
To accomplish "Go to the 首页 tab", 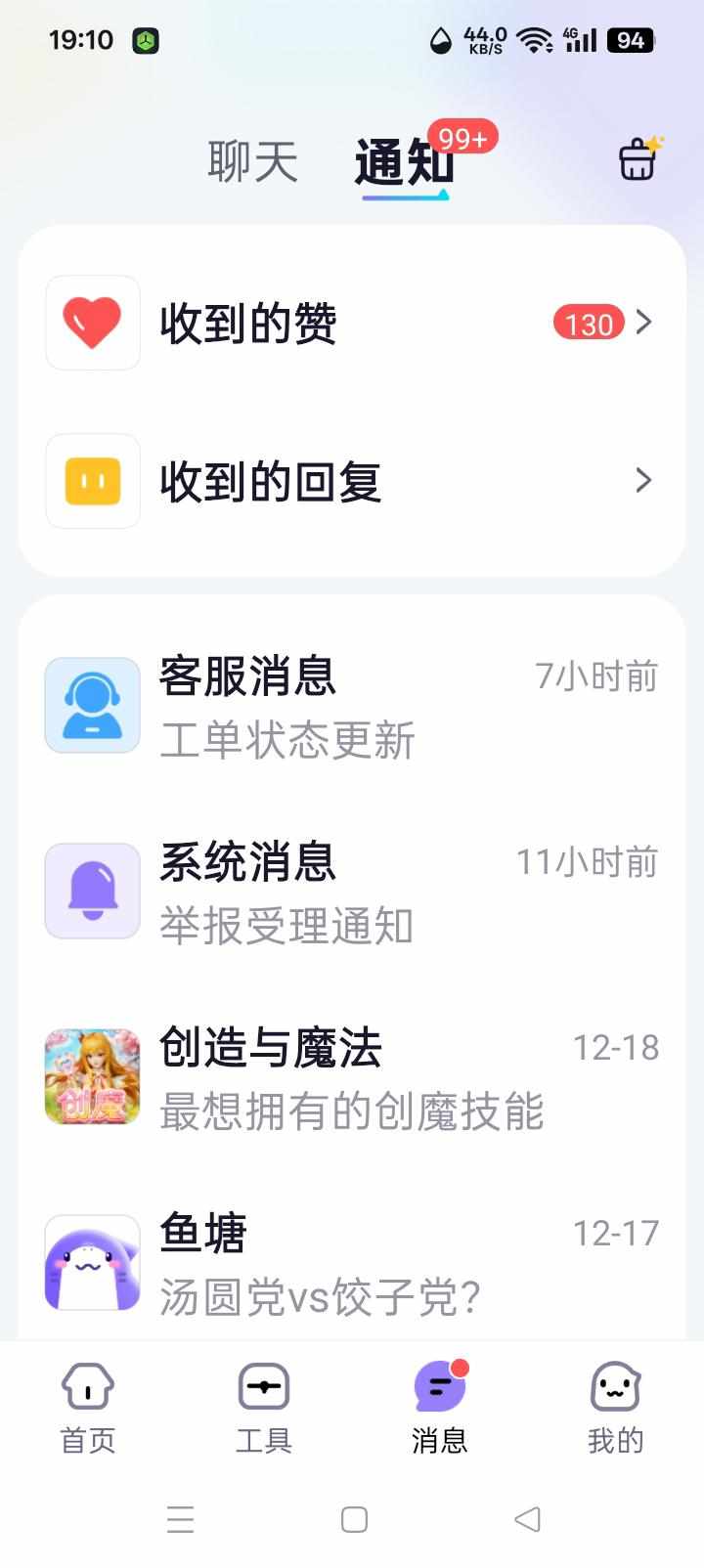I will point(88,1408).
